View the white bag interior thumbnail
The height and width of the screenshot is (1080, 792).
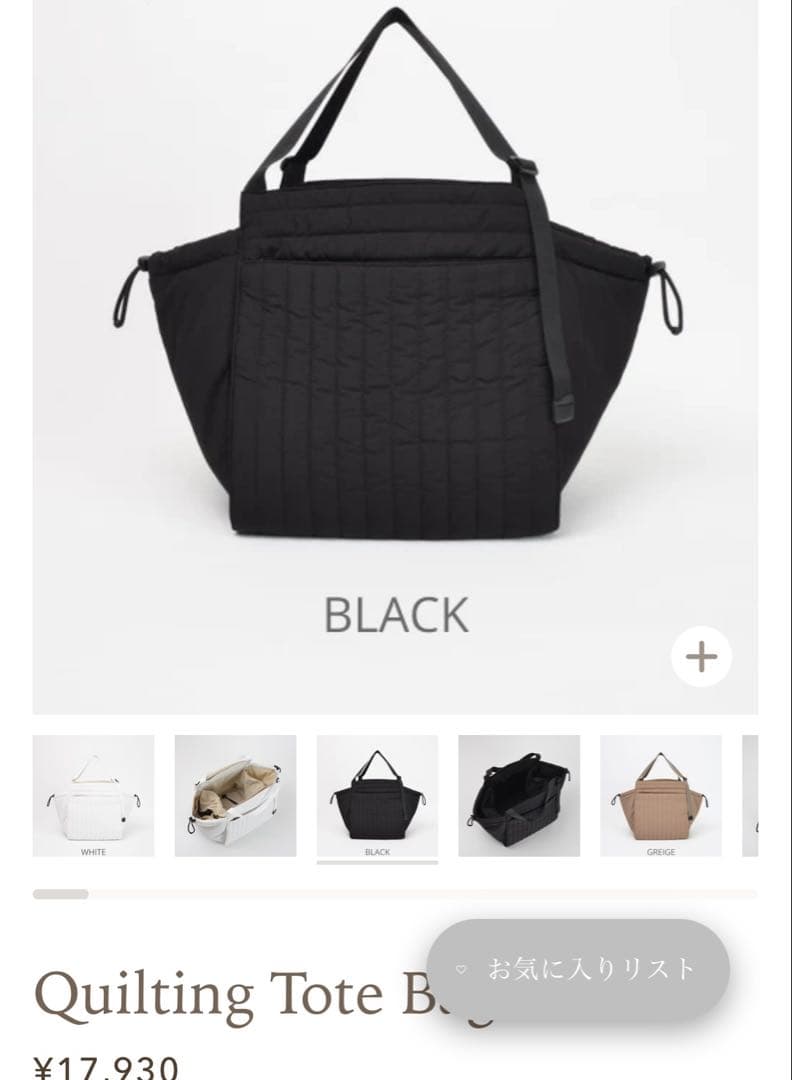(235, 795)
